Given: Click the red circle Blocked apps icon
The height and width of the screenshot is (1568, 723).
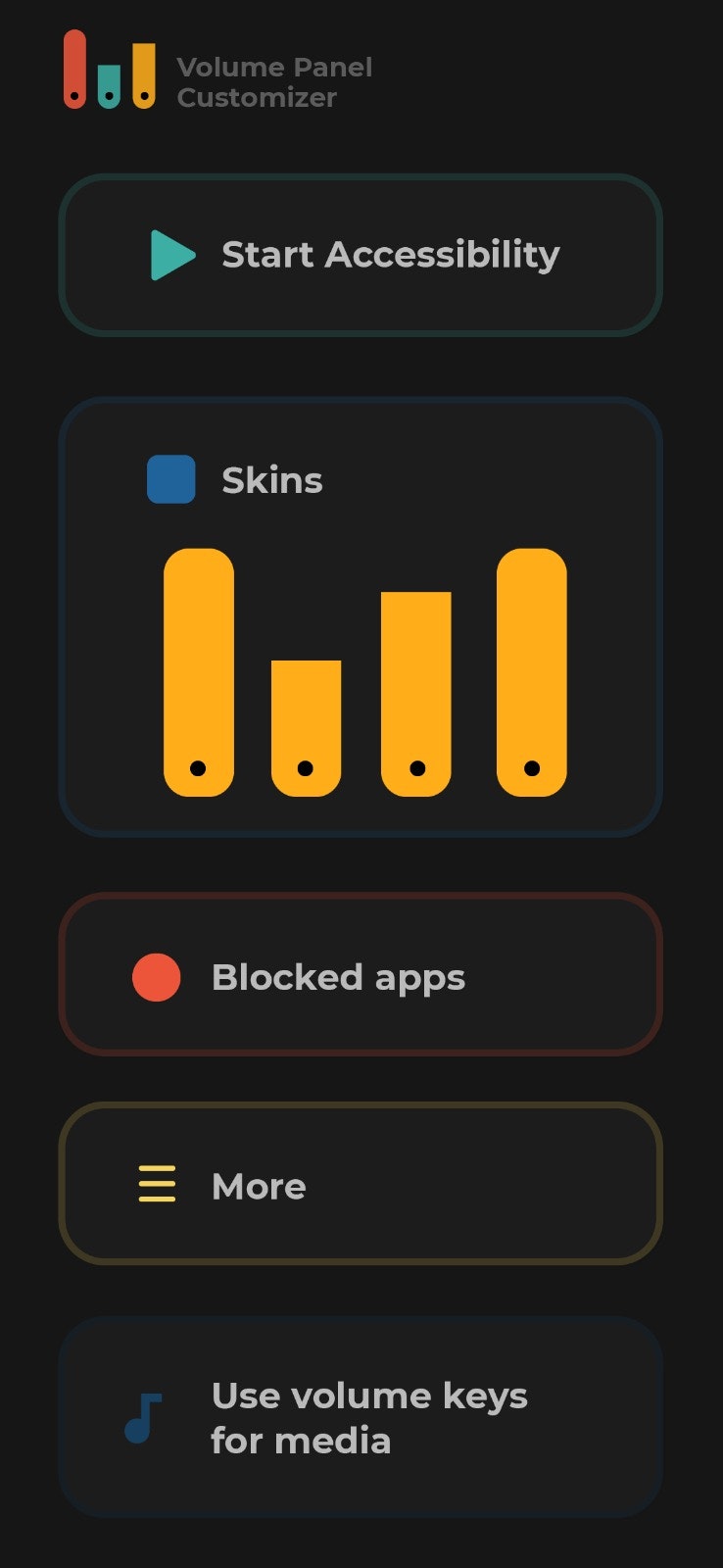Looking at the screenshot, I should click(157, 977).
